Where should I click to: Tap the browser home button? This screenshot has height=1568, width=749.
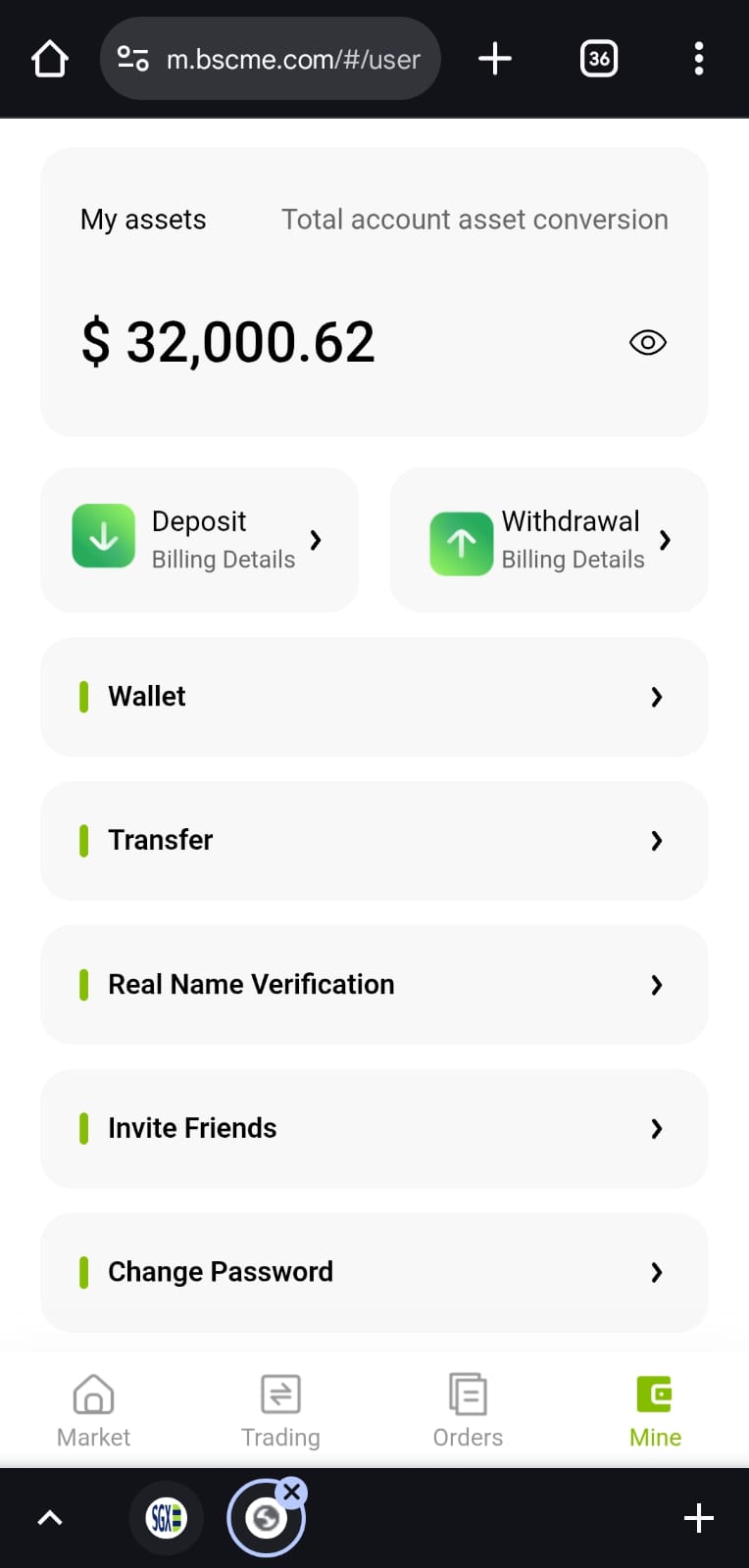tap(49, 59)
